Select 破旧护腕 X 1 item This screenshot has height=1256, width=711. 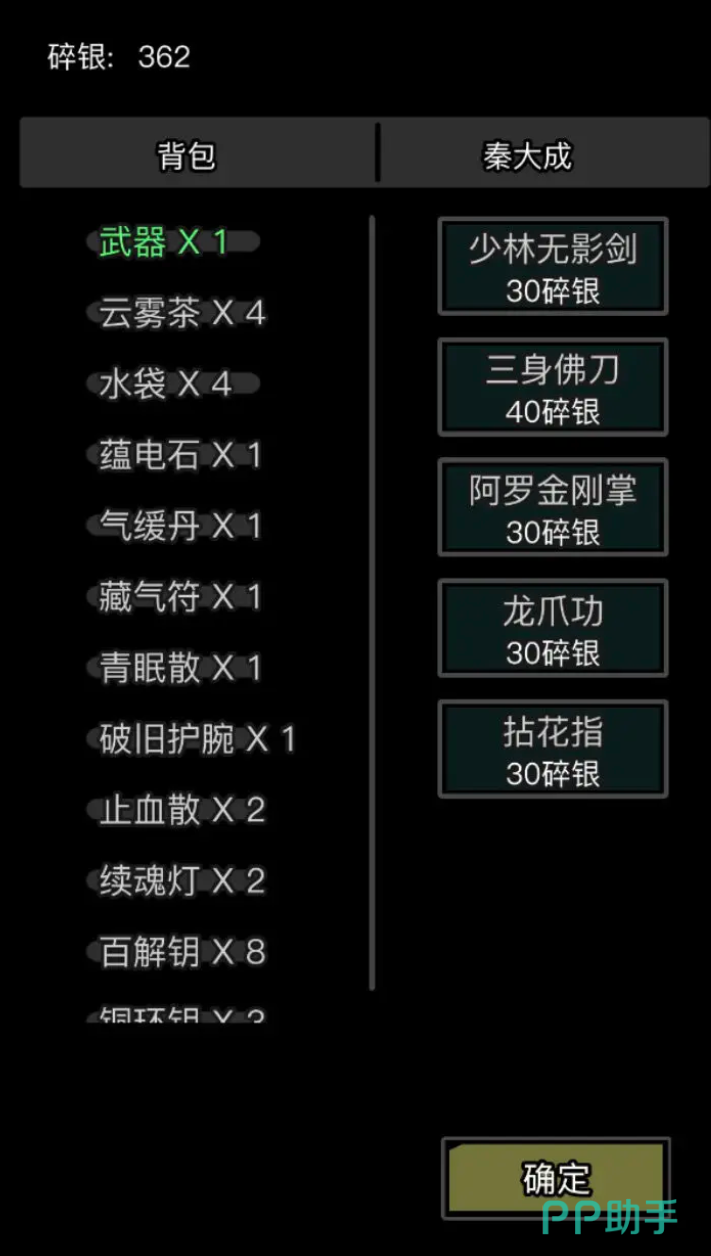[197, 739]
